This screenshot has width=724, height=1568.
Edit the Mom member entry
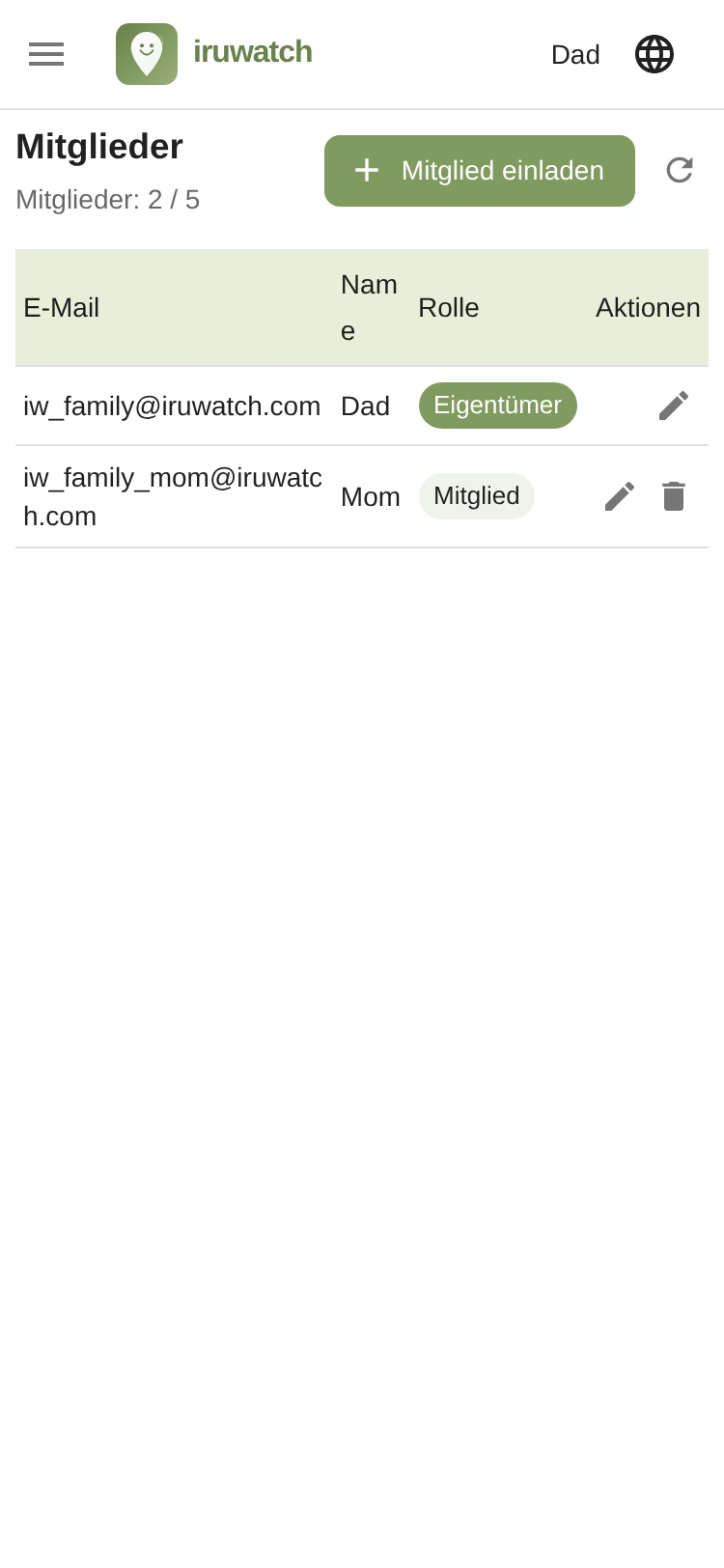(x=620, y=496)
